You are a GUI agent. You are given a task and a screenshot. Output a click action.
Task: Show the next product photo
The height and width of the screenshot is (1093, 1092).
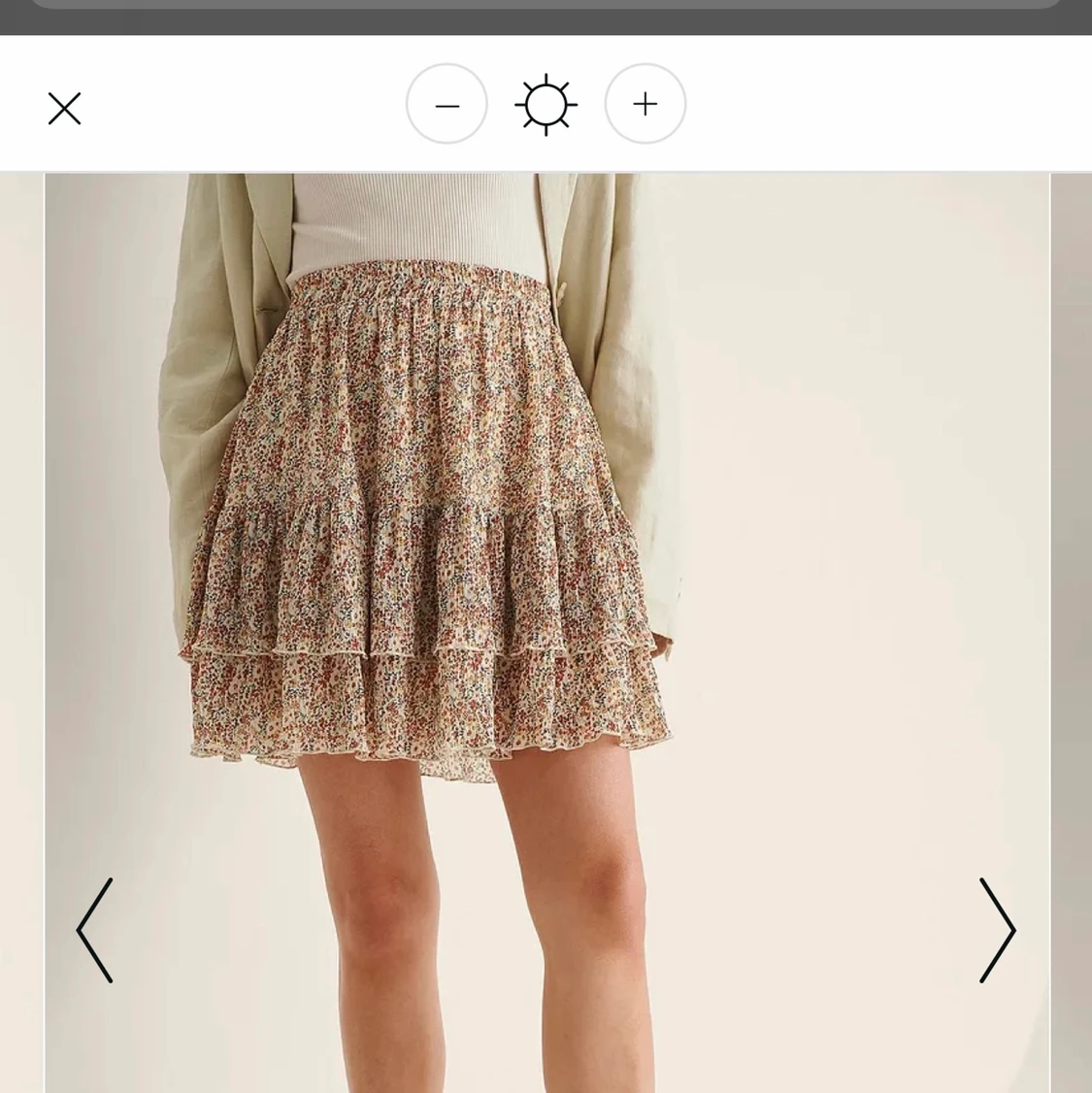coord(997,930)
